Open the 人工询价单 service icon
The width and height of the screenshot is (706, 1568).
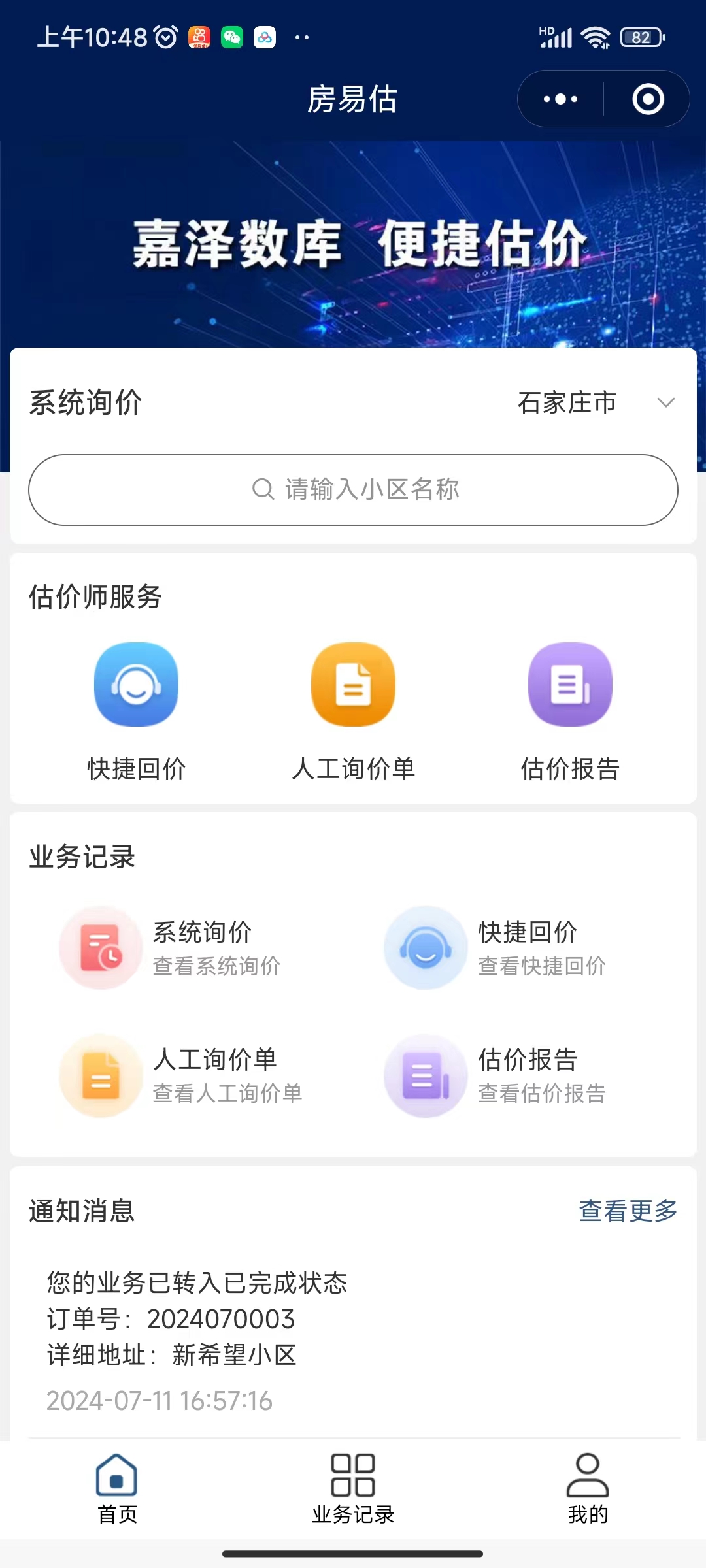click(353, 683)
